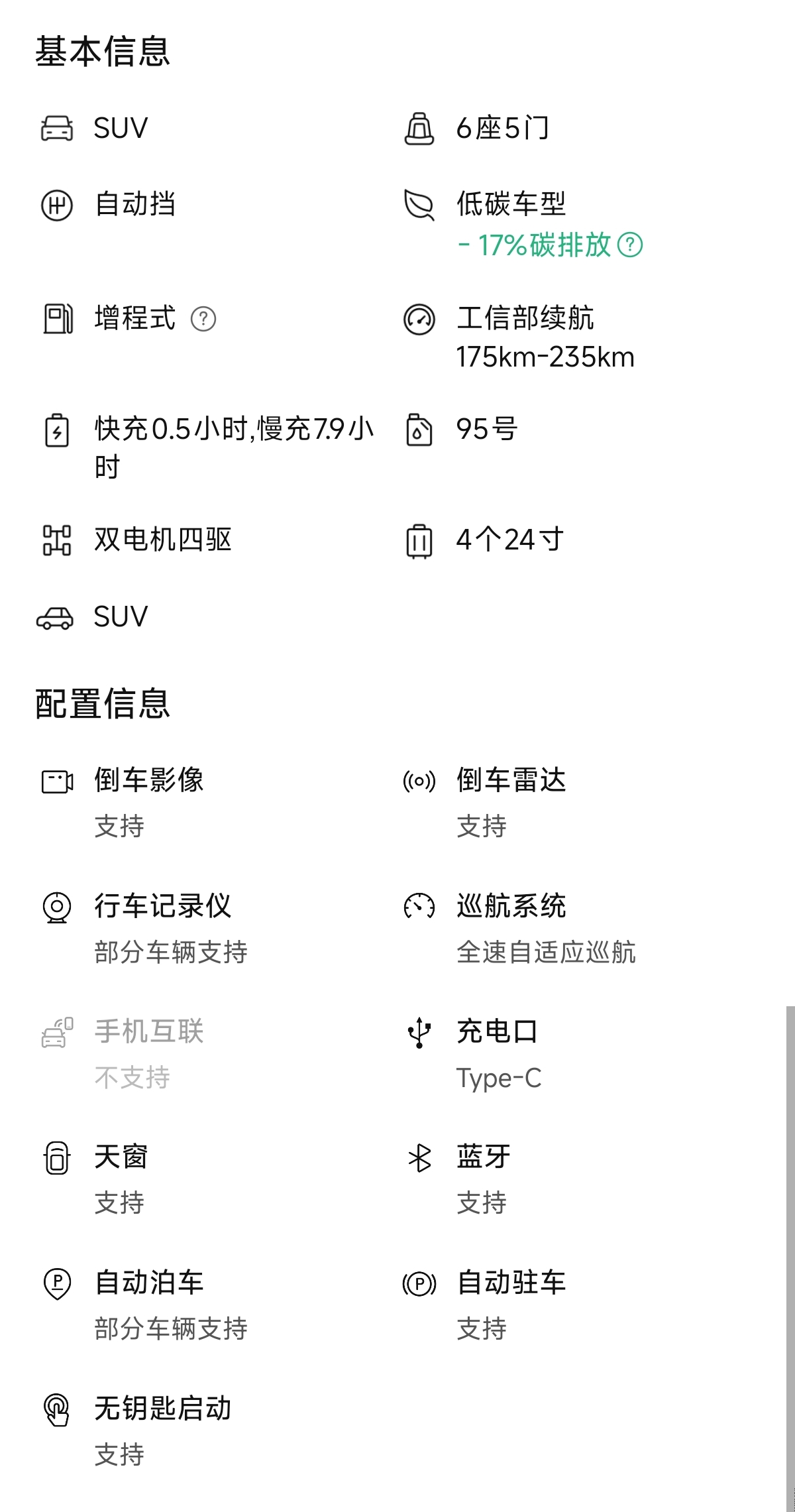Open the help icon next to 增程式
The image size is (795, 1512).
[x=203, y=320]
